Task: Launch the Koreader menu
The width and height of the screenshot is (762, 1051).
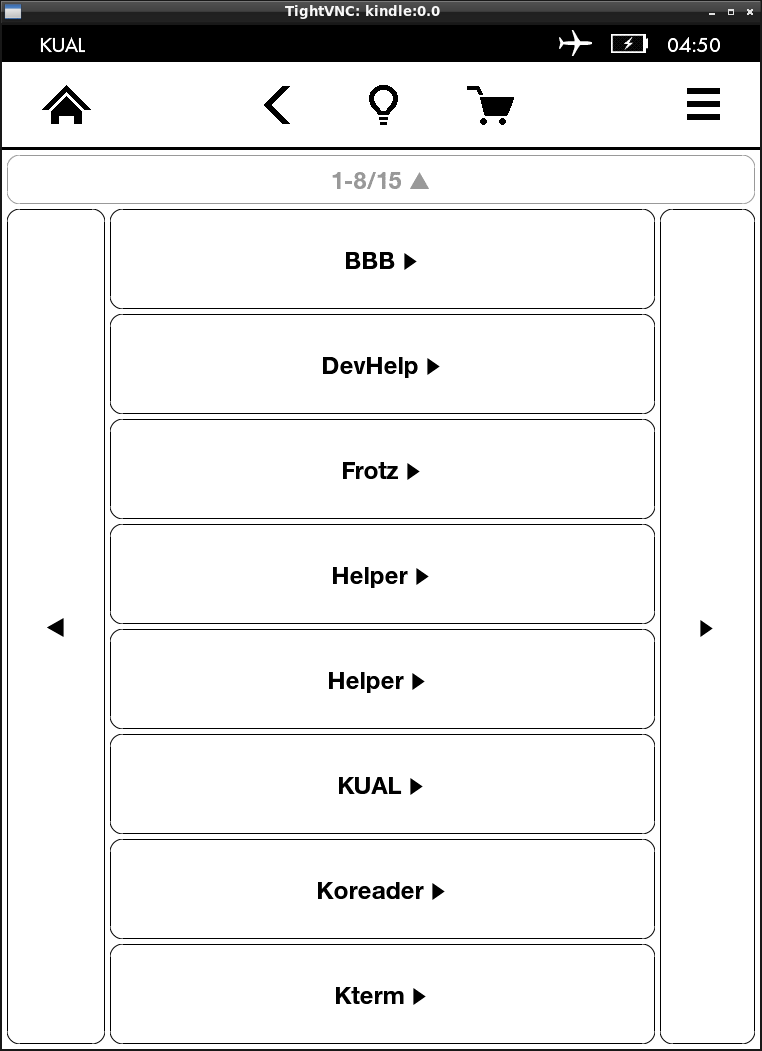Action: click(x=381, y=891)
